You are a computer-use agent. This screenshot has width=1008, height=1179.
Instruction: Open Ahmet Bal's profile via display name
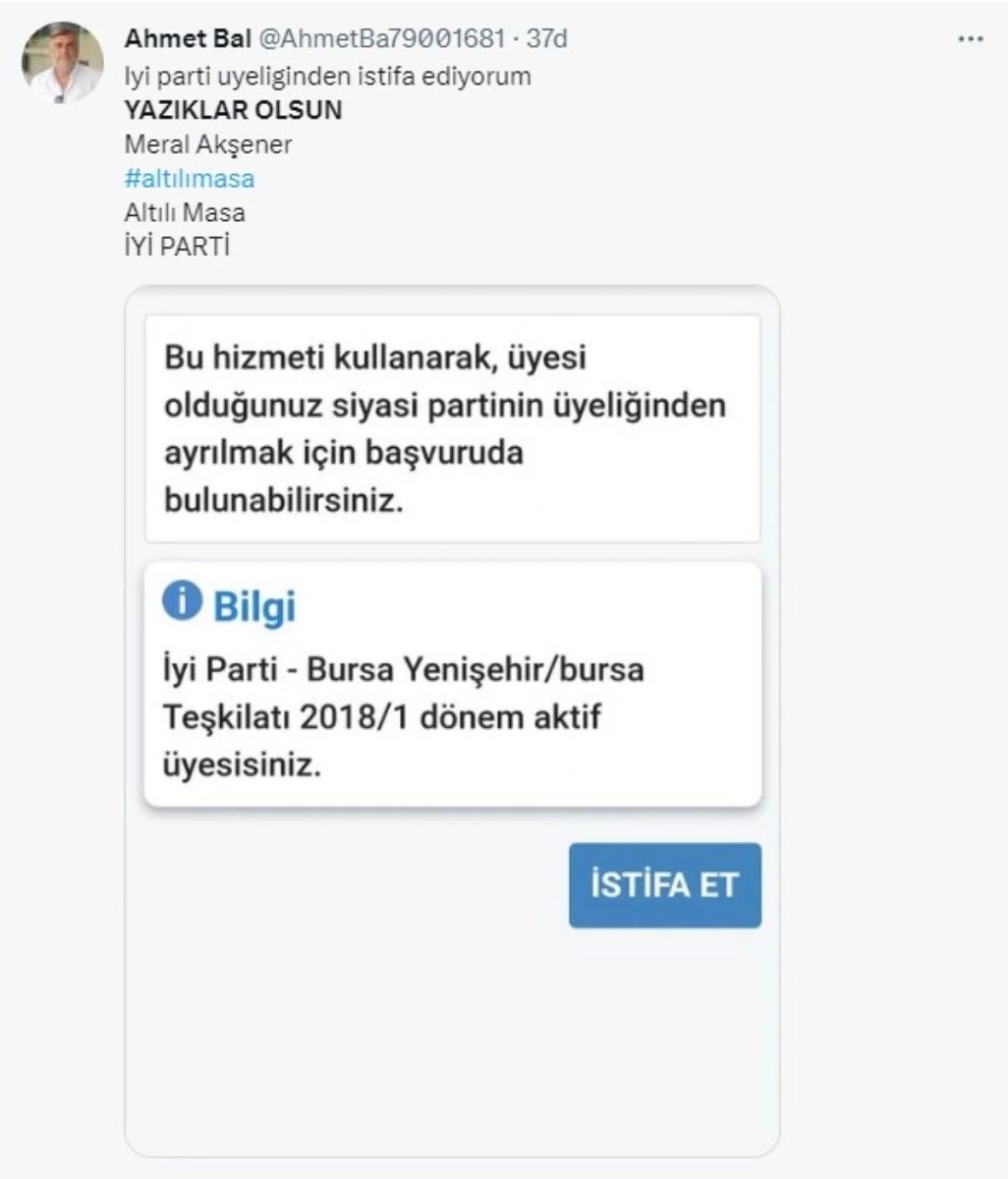click(x=188, y=39)
